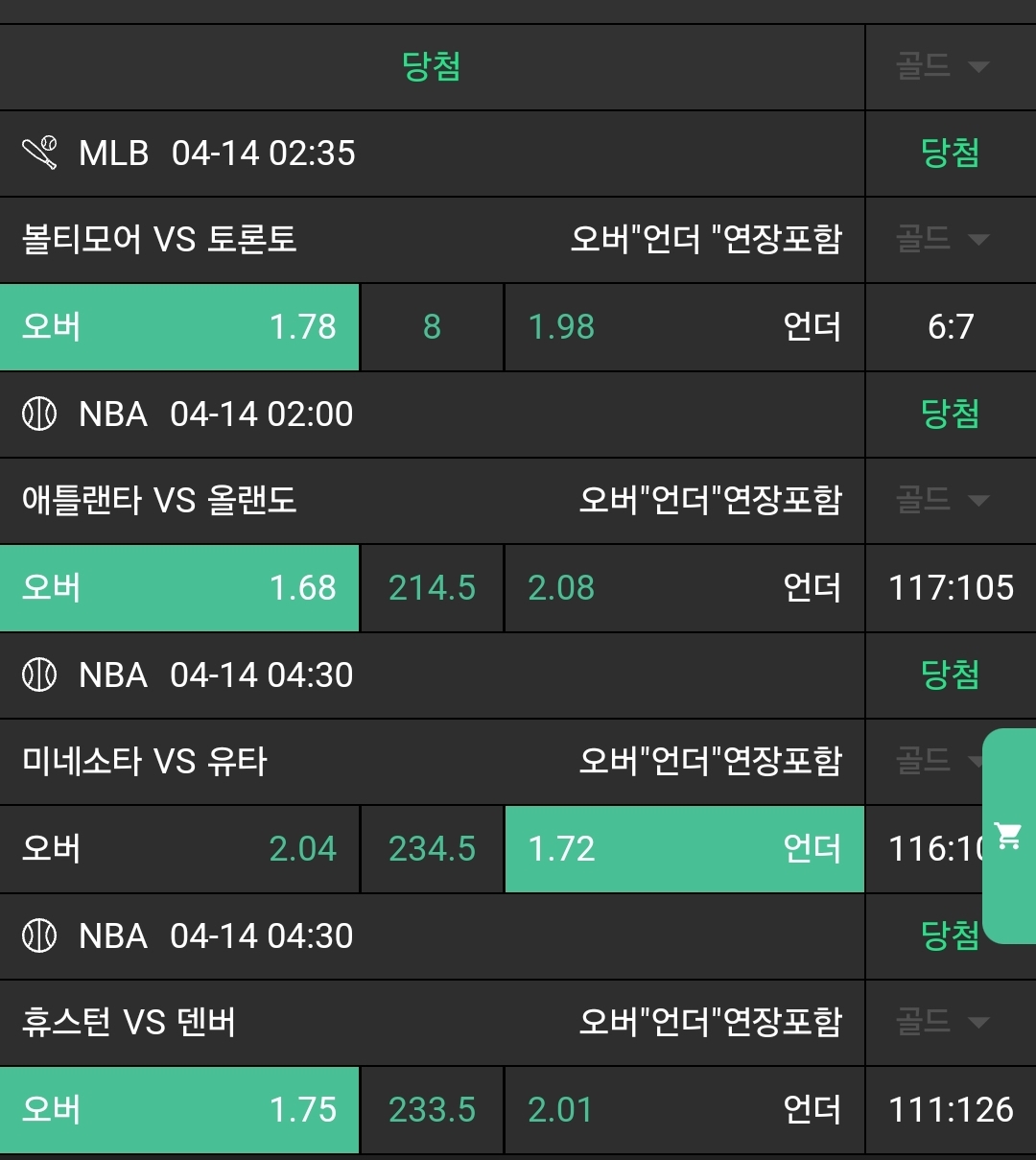Expand the 골드 dropdown beside the 당첨 header
1036x1160 pixels.
(942, 67)
